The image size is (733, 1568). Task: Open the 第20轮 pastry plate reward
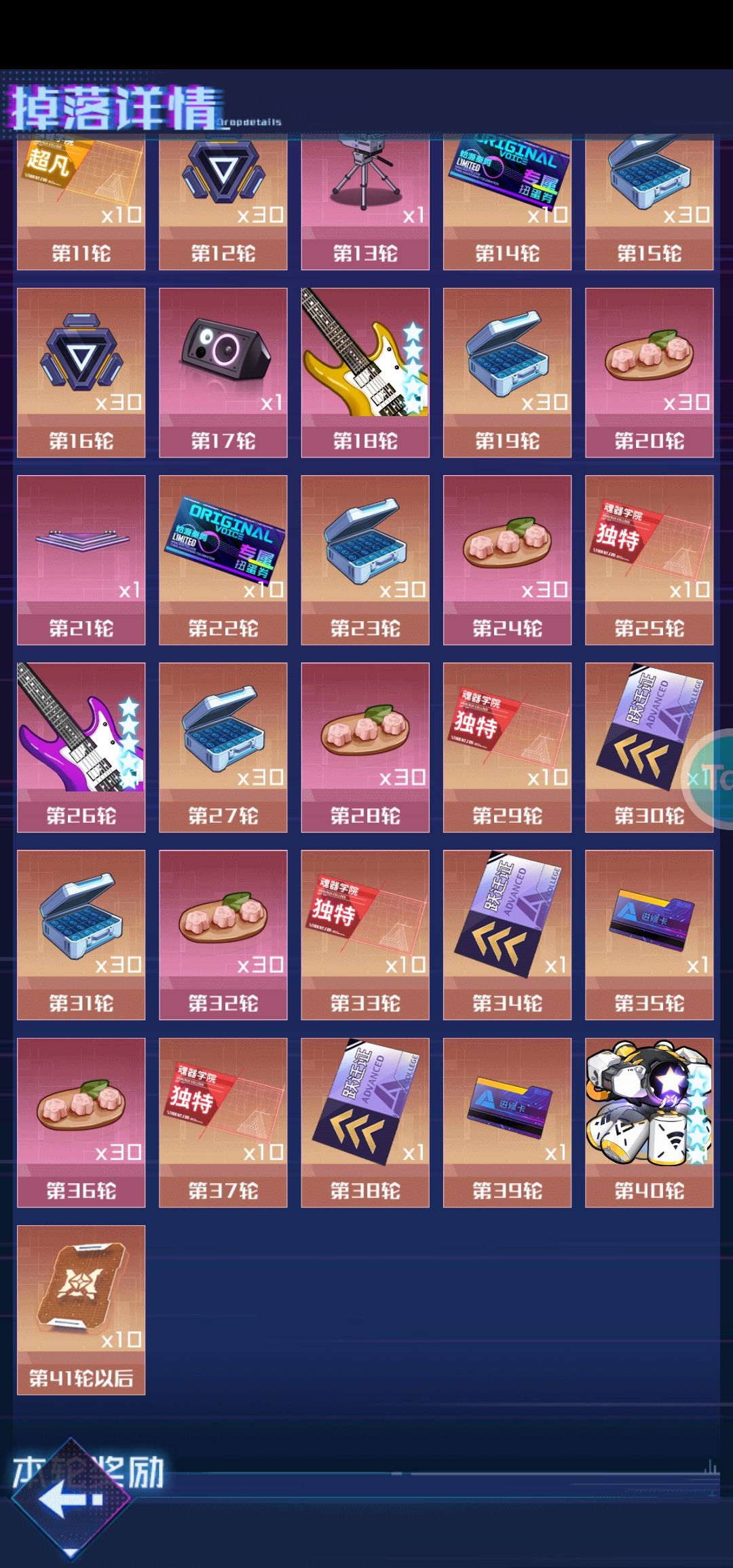[649, 372]
